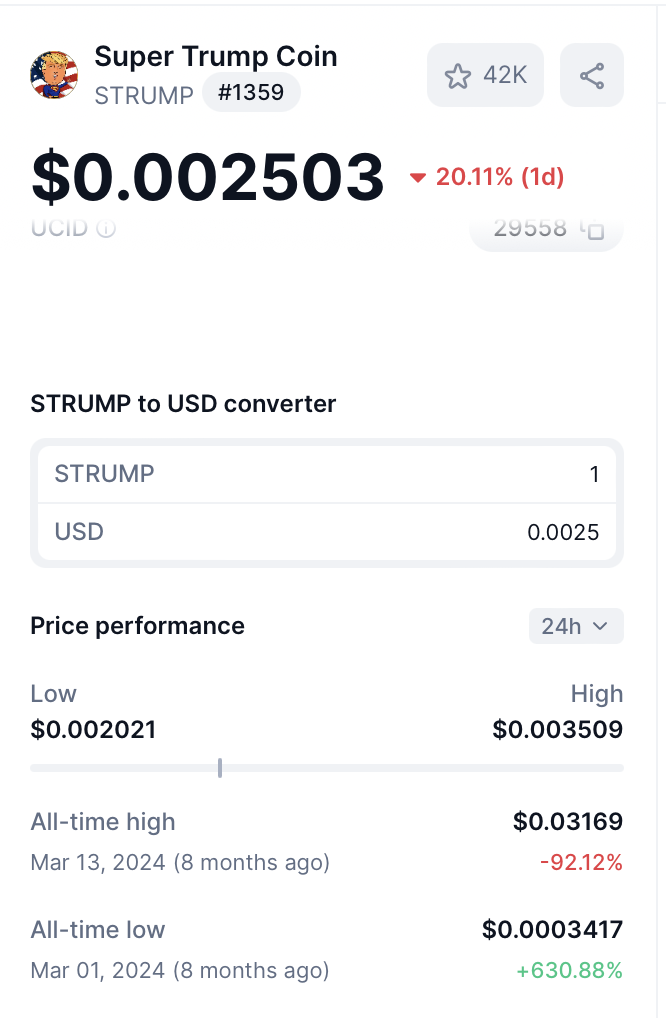666x1018 pixels.
Task: Show UCID info tooltip
Action: (106, 229)
